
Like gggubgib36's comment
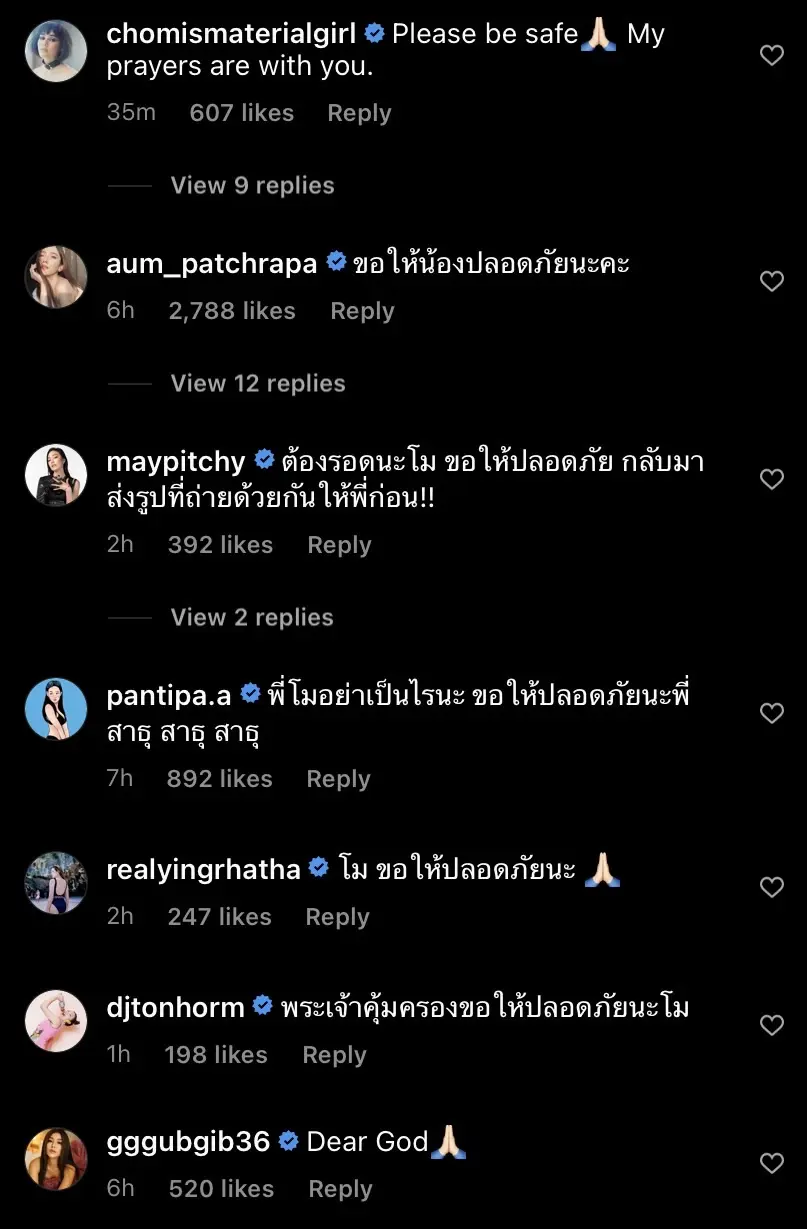click(771, 1163)
